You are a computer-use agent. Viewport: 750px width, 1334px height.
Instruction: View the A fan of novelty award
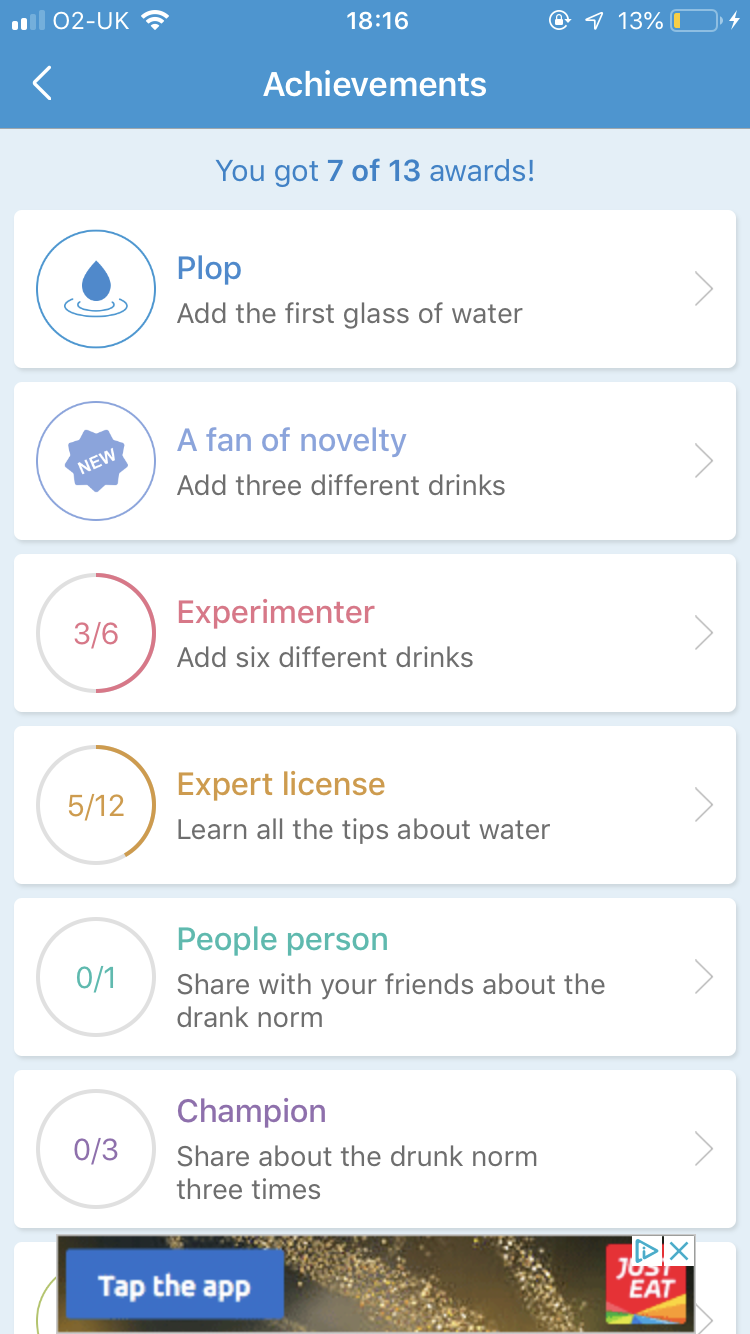tap(375, 462)
